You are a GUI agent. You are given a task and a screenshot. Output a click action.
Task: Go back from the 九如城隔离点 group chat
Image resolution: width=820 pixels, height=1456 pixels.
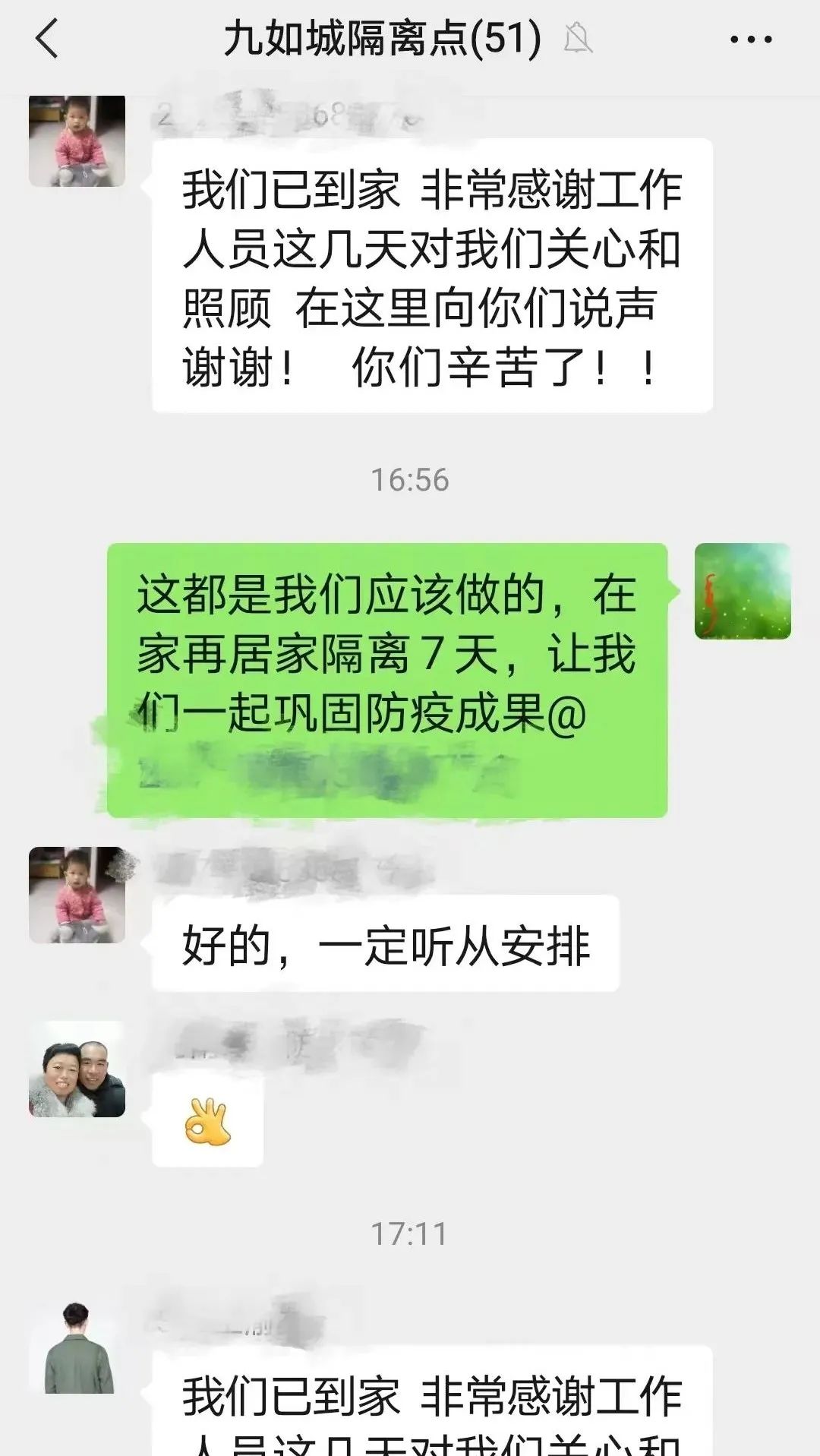click(x=47, y=39)
